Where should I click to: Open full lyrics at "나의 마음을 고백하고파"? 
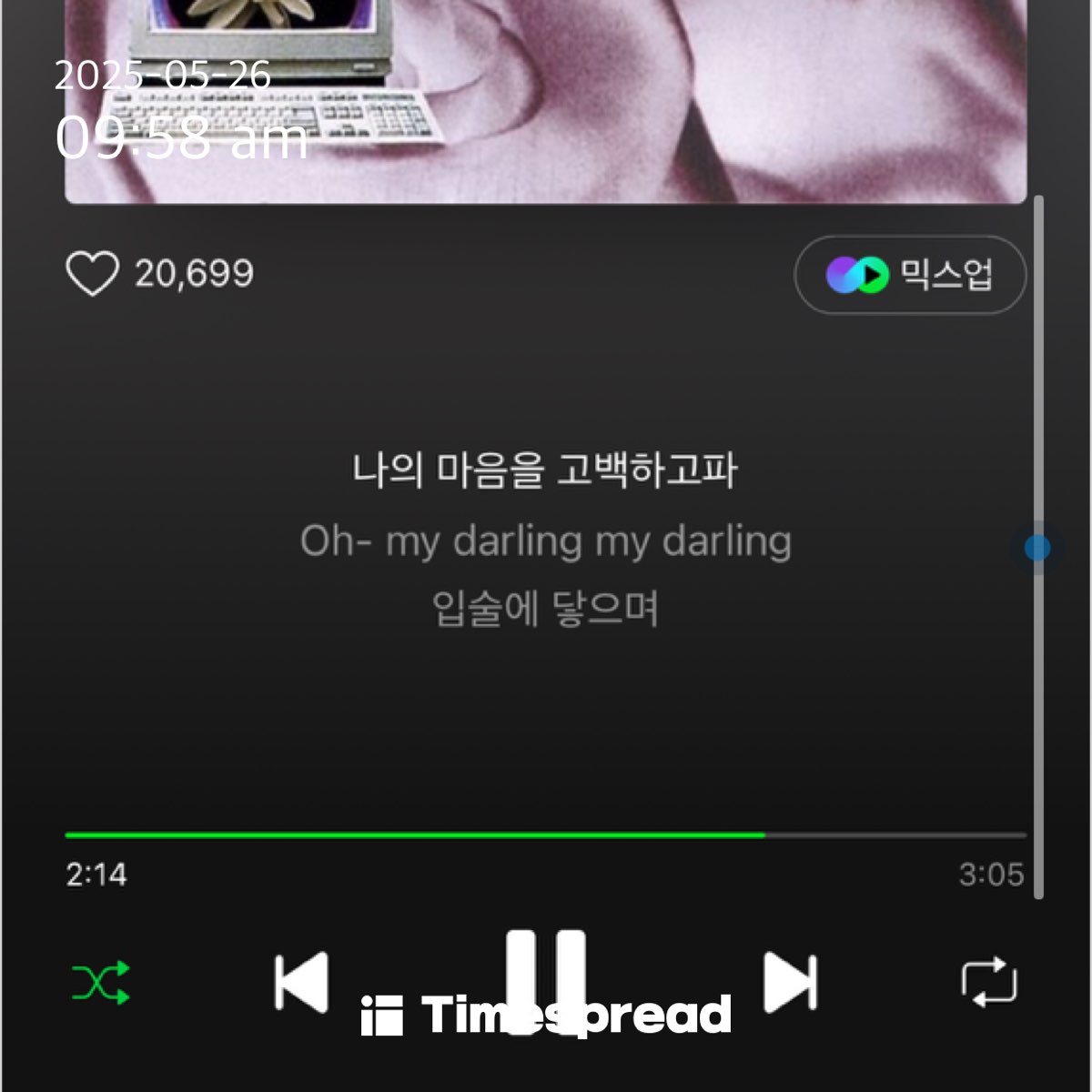(x=544, y=470)
